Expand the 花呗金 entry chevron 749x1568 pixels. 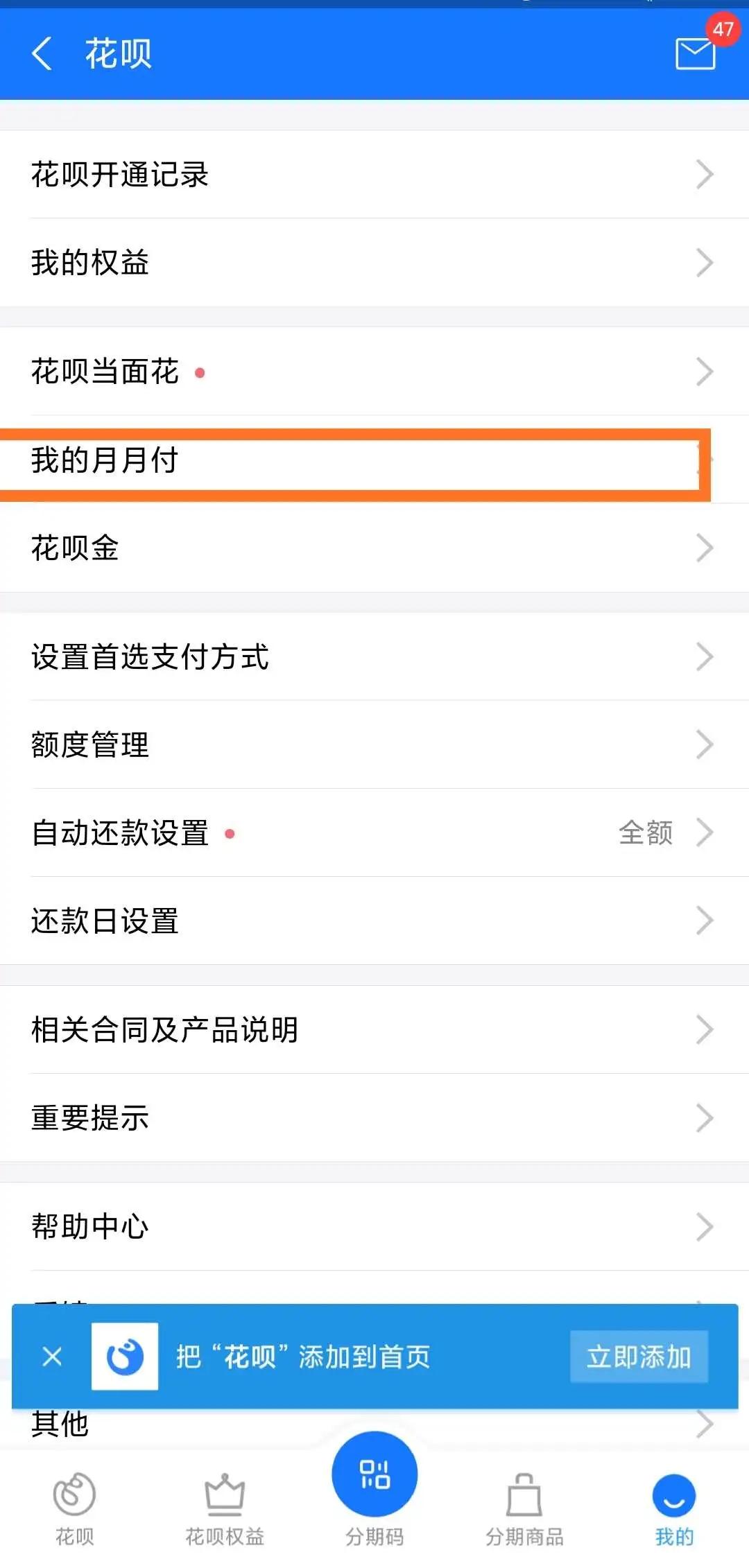[x=705, y=548]
